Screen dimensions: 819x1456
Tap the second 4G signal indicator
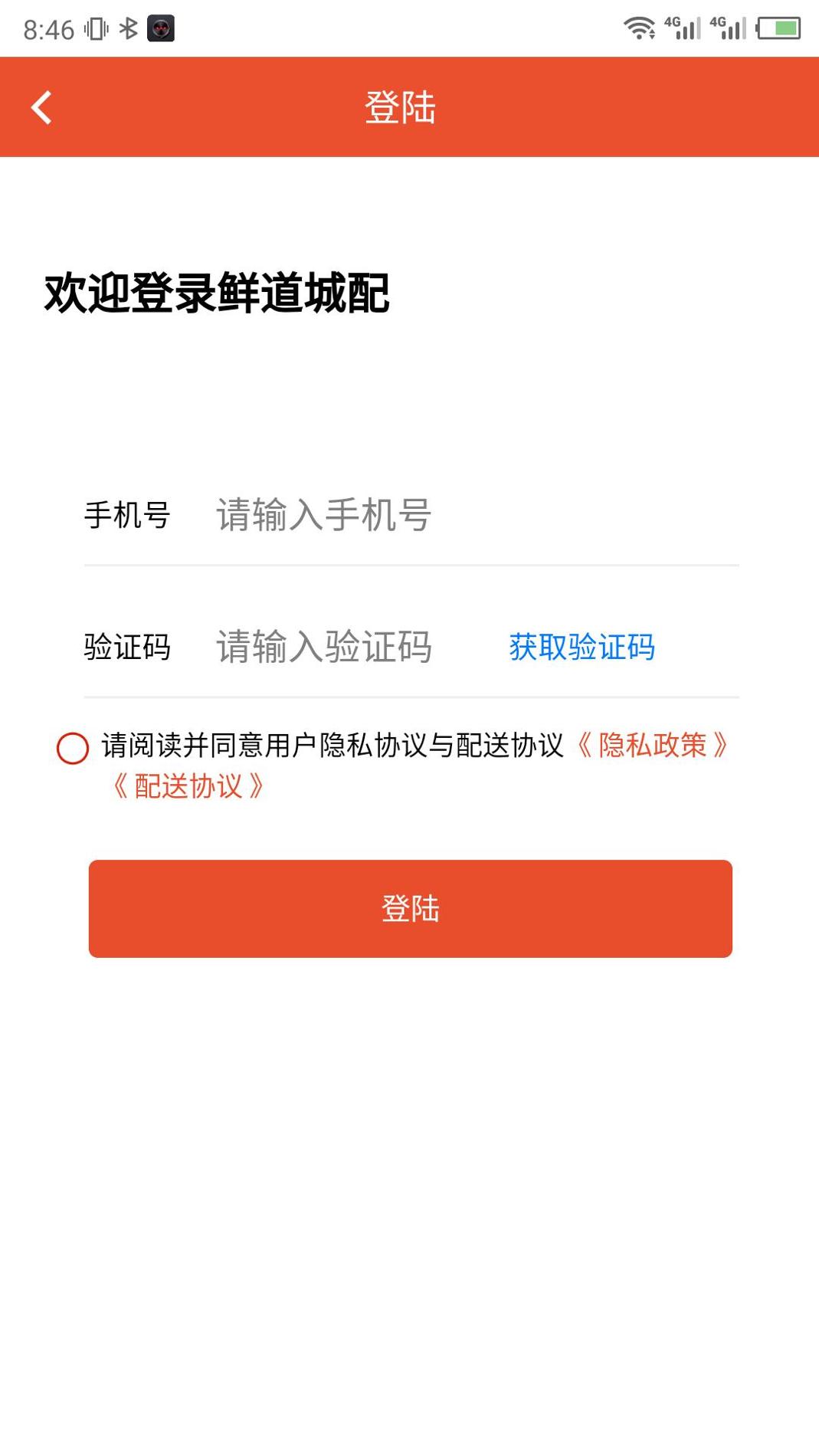[730, 28]
